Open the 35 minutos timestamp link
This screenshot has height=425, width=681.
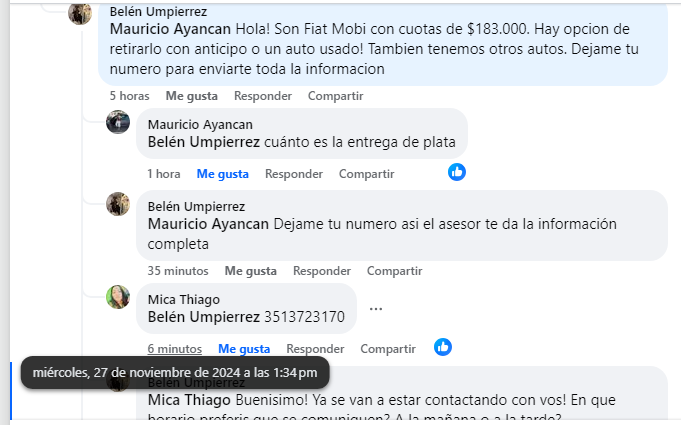tap(177, 271)
